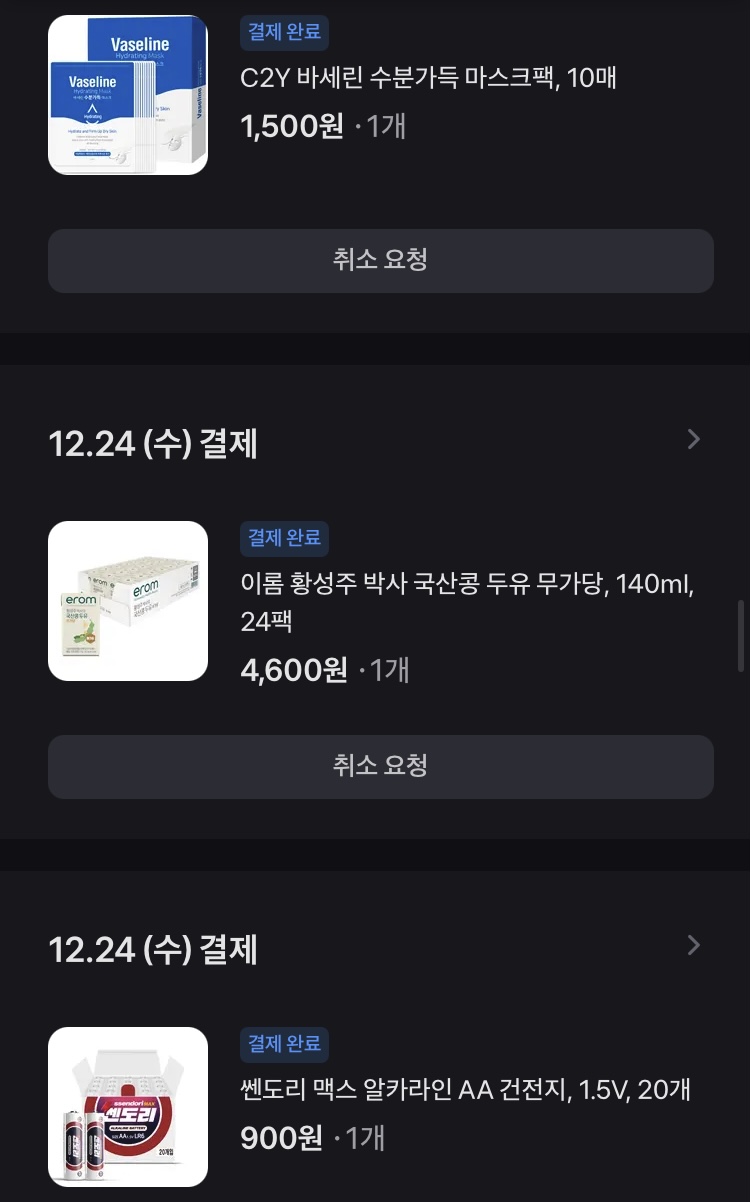Open the C2Y 바세린 mask pack product image
The image size is (750, 1202).
pyautogui.click(x=128, y=95)
